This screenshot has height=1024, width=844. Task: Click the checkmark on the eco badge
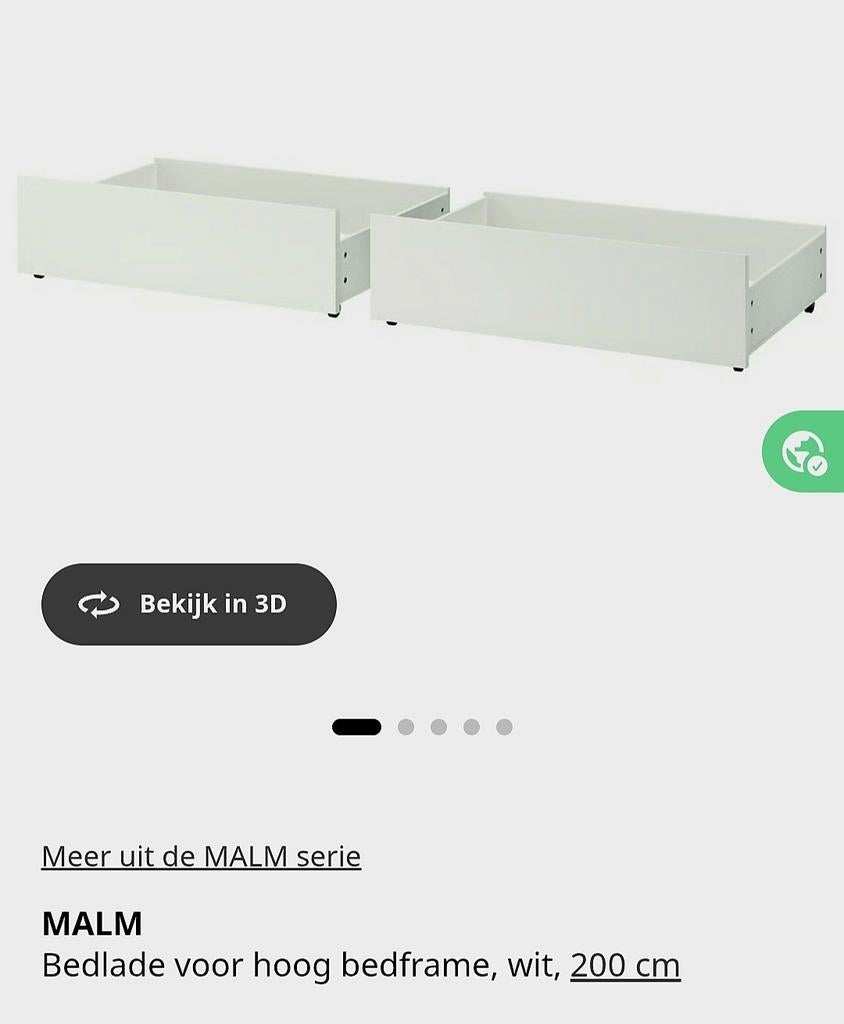tap(817, 465)
